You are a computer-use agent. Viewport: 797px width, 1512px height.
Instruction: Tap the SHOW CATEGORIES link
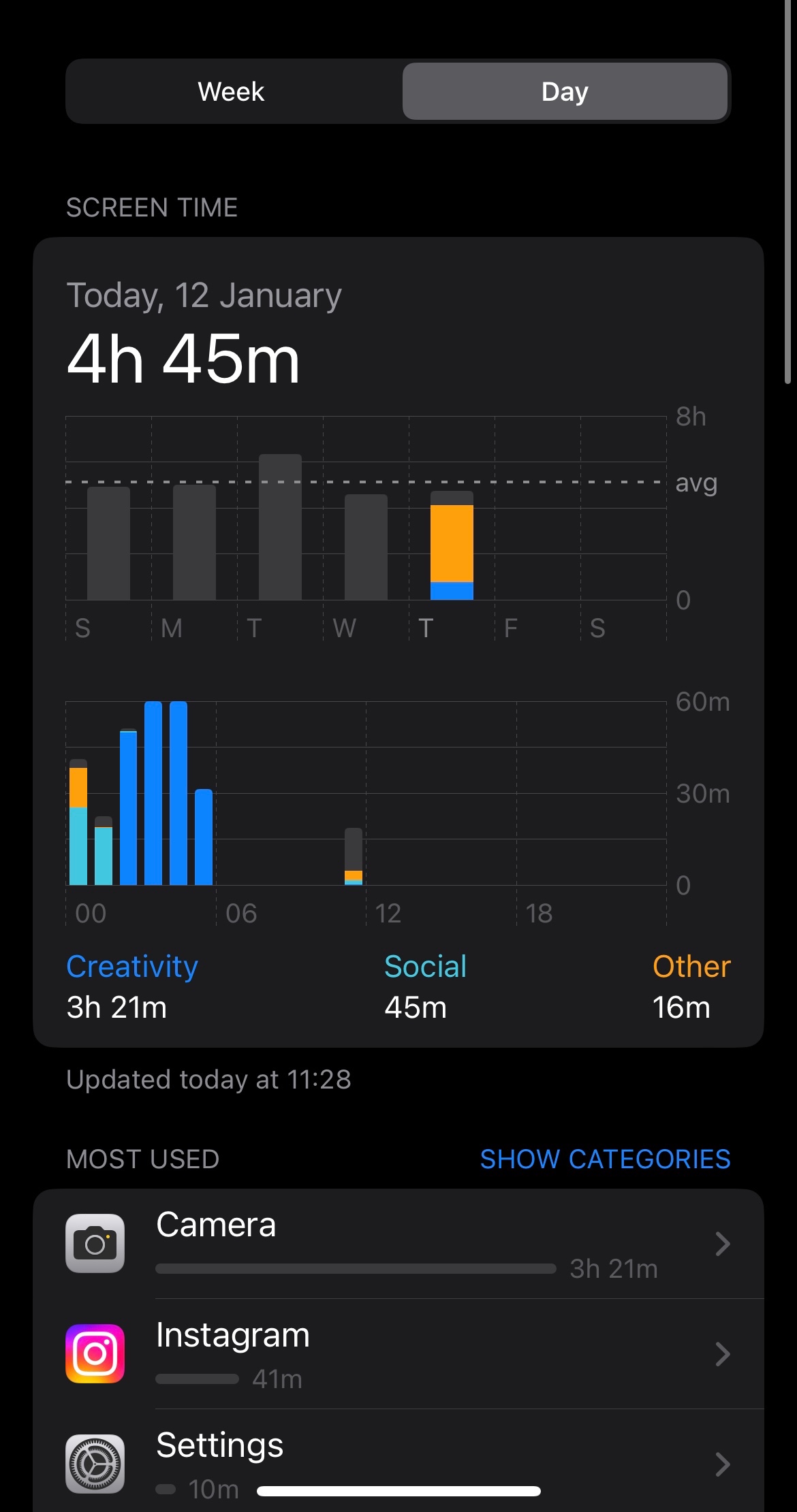pyautogui.click(x=606, y=1159)
